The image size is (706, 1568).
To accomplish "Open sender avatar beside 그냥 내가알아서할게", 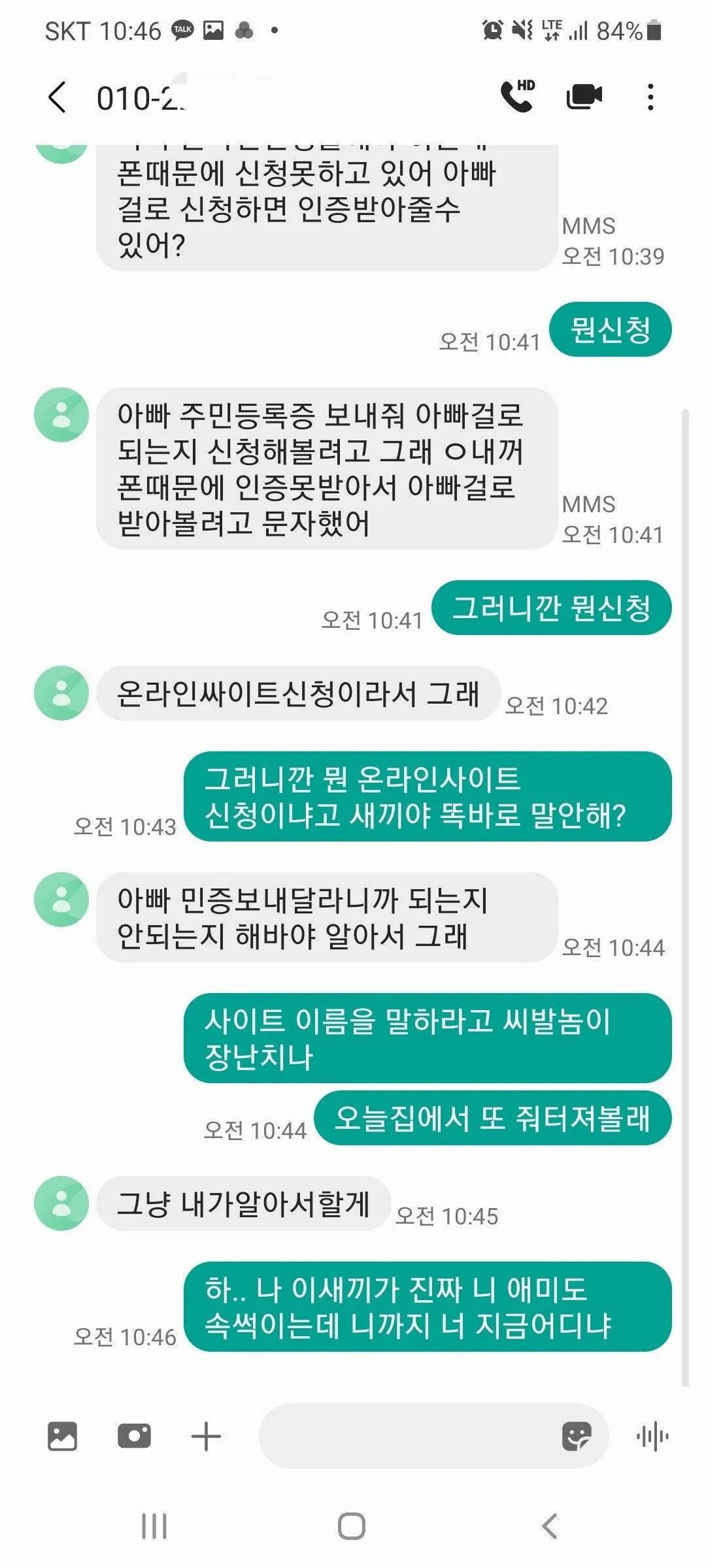I will (61, 1203).
